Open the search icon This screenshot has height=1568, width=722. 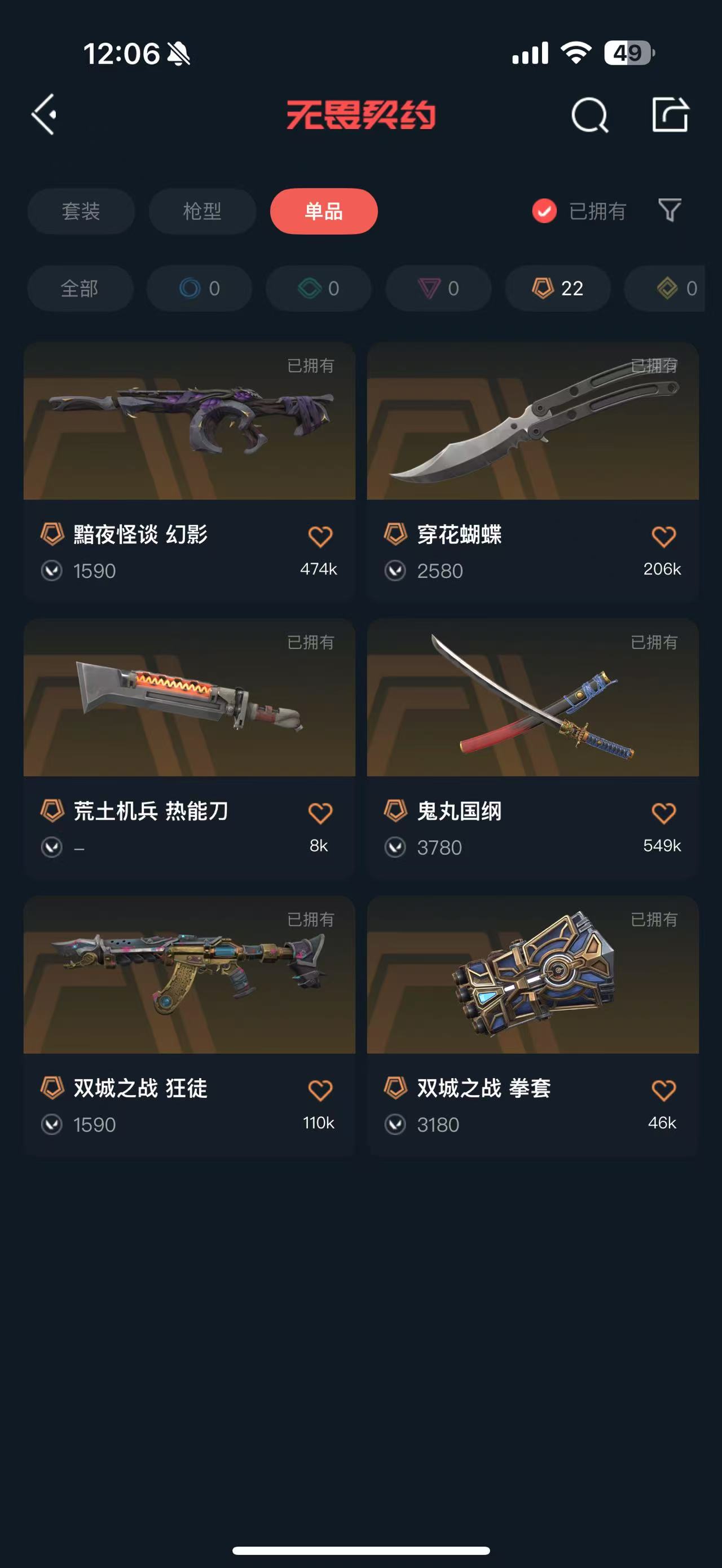pos(590,114)
